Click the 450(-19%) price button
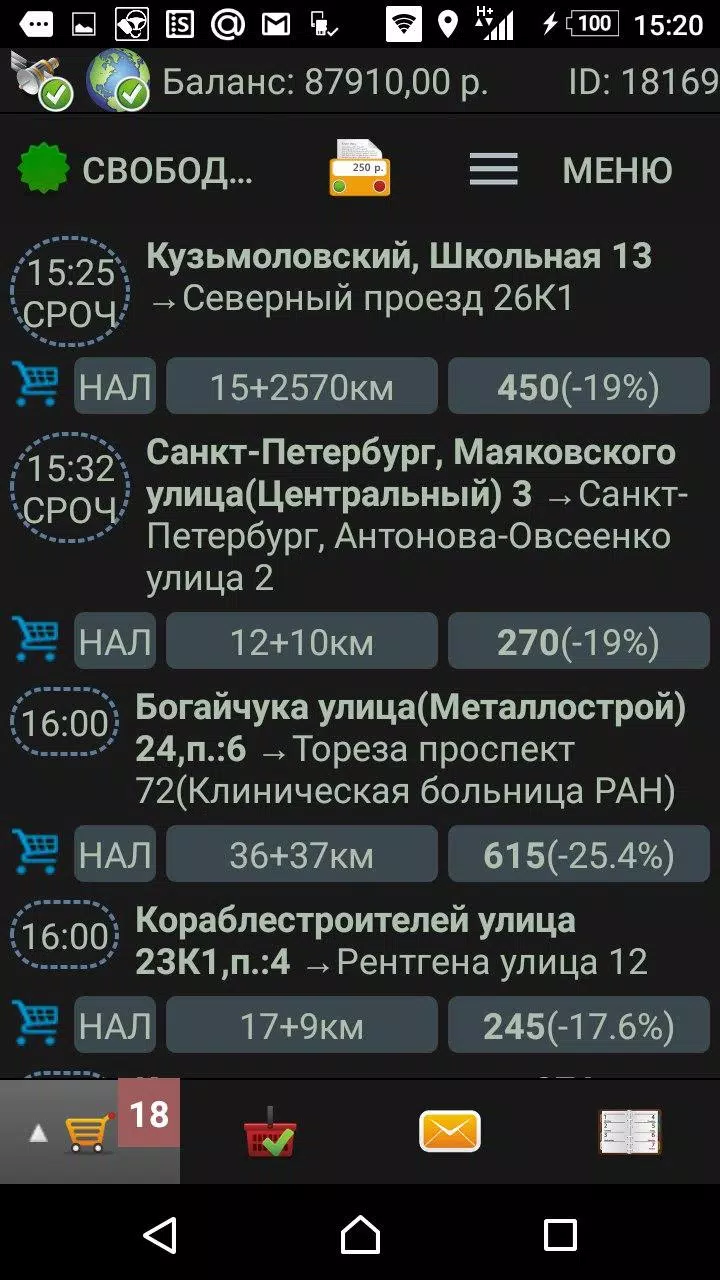The width and height of the screenshot is (720, 1280). click(578, 385)
